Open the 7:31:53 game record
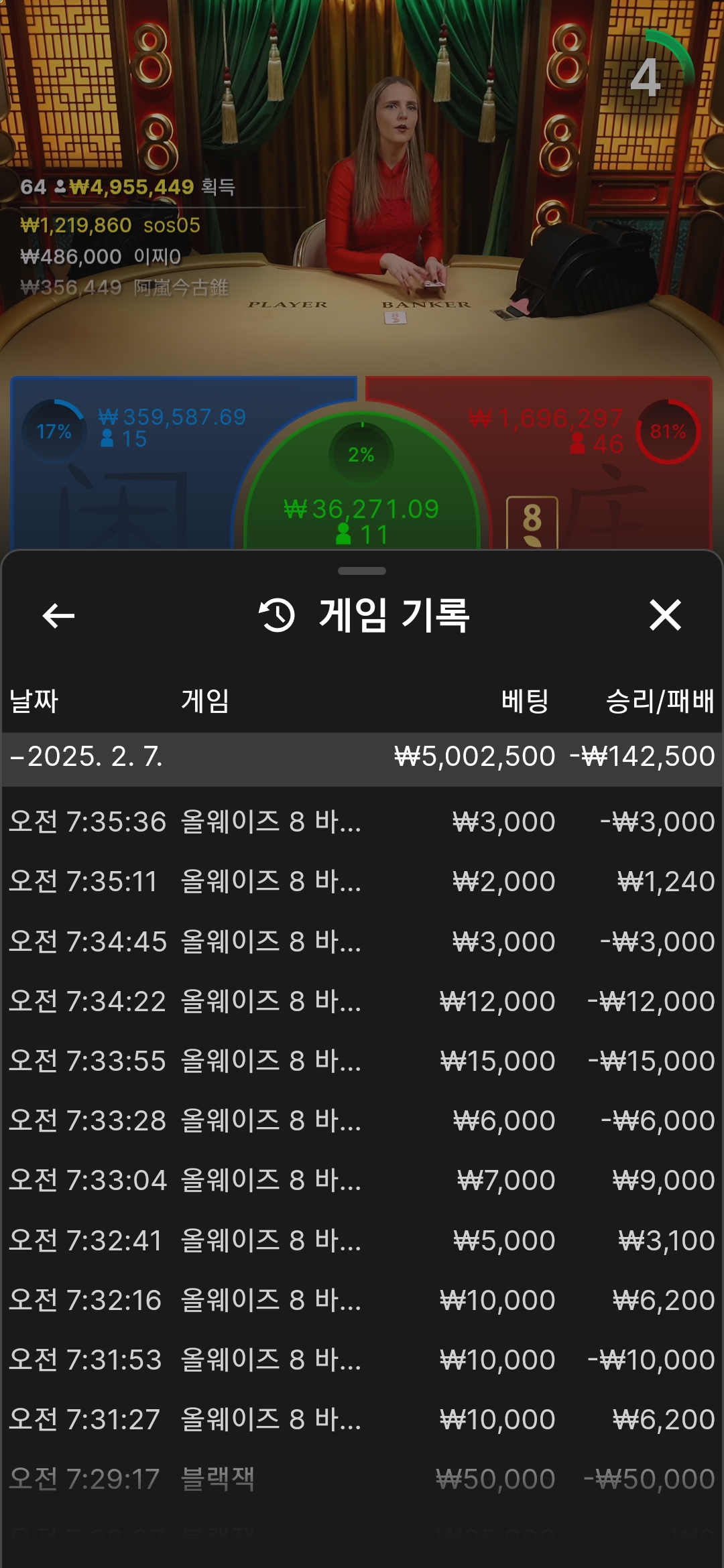 (x=362, y=1360)
